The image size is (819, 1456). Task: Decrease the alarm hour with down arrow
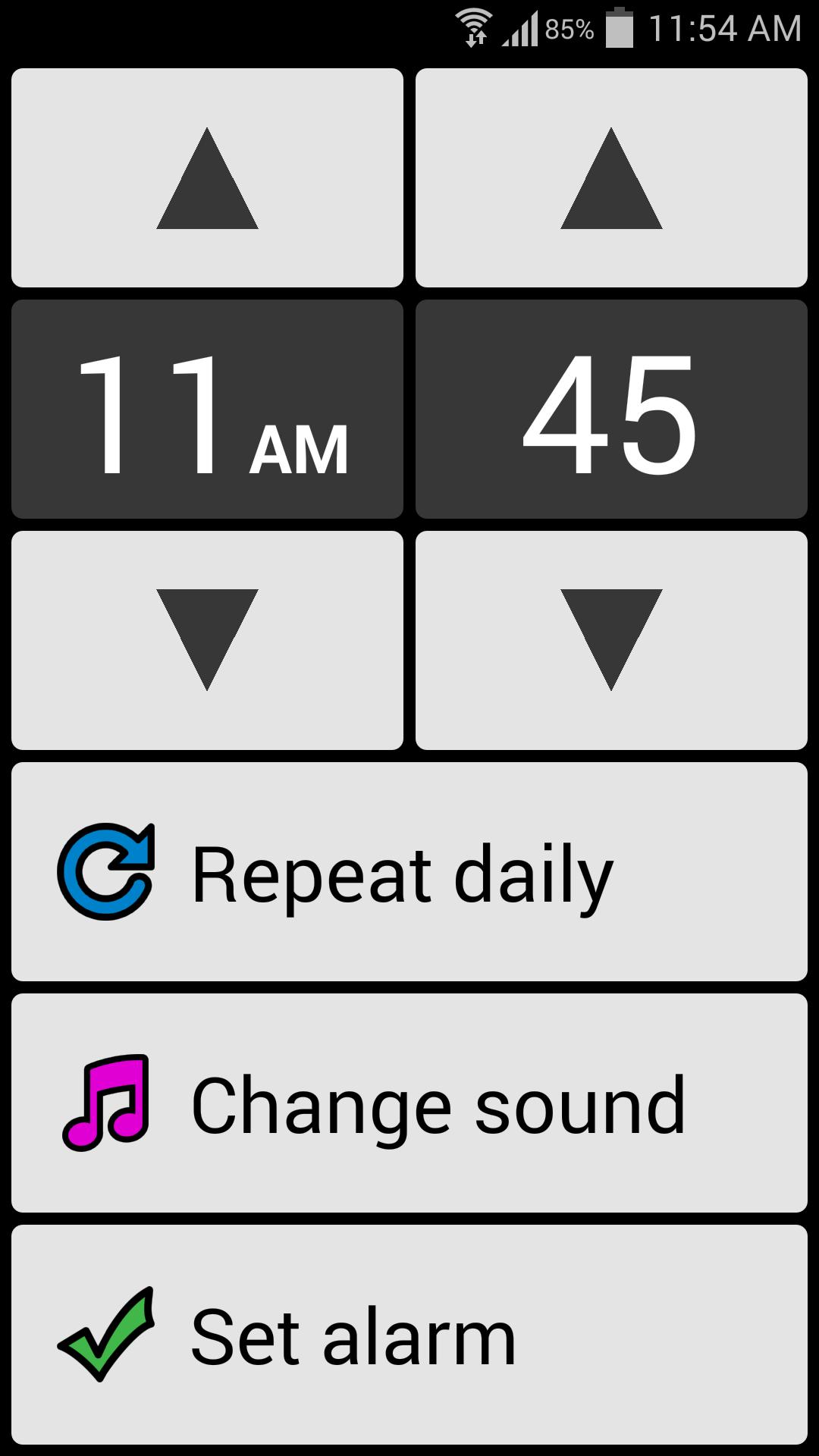207,640
